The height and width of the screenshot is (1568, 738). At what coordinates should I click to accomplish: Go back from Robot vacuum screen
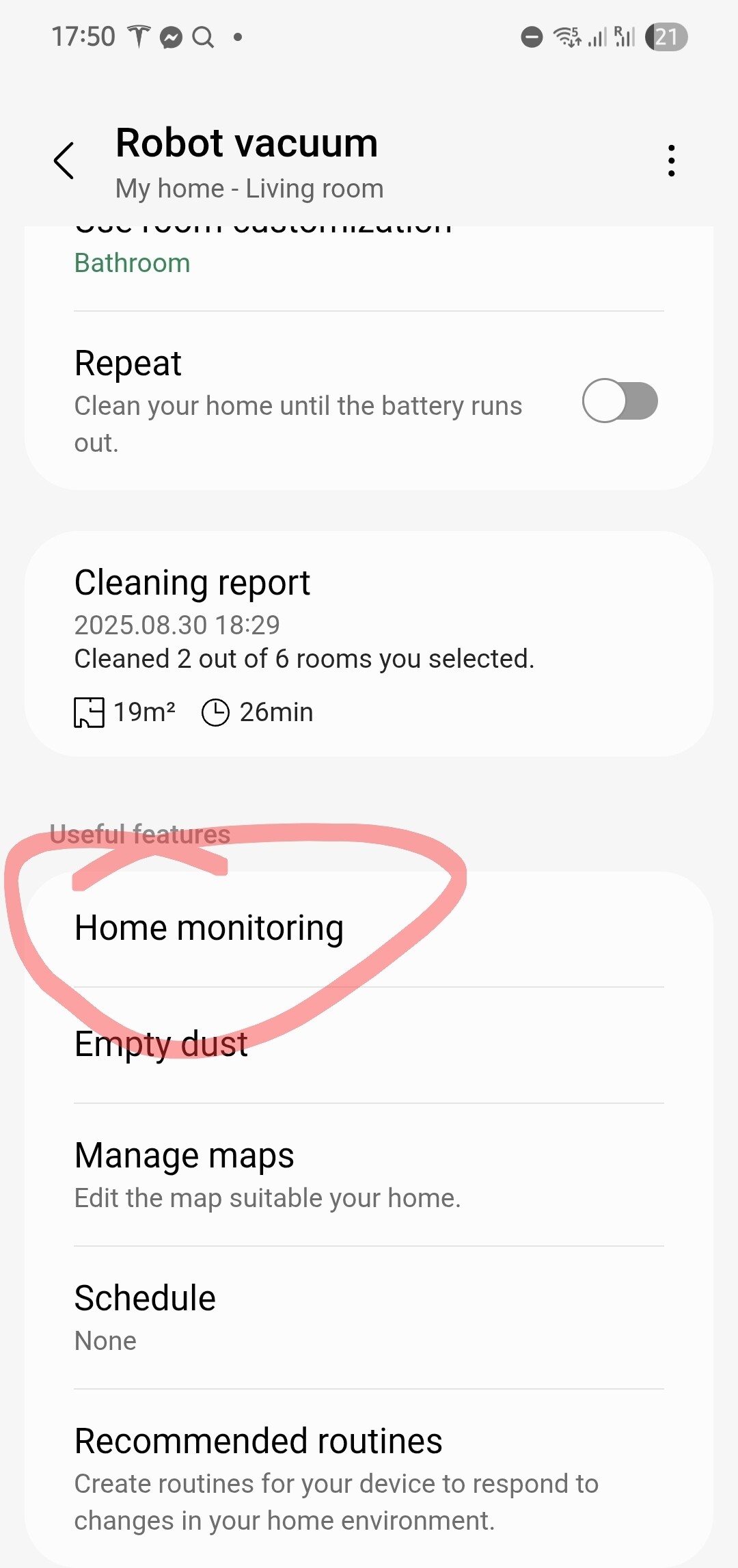64,161
